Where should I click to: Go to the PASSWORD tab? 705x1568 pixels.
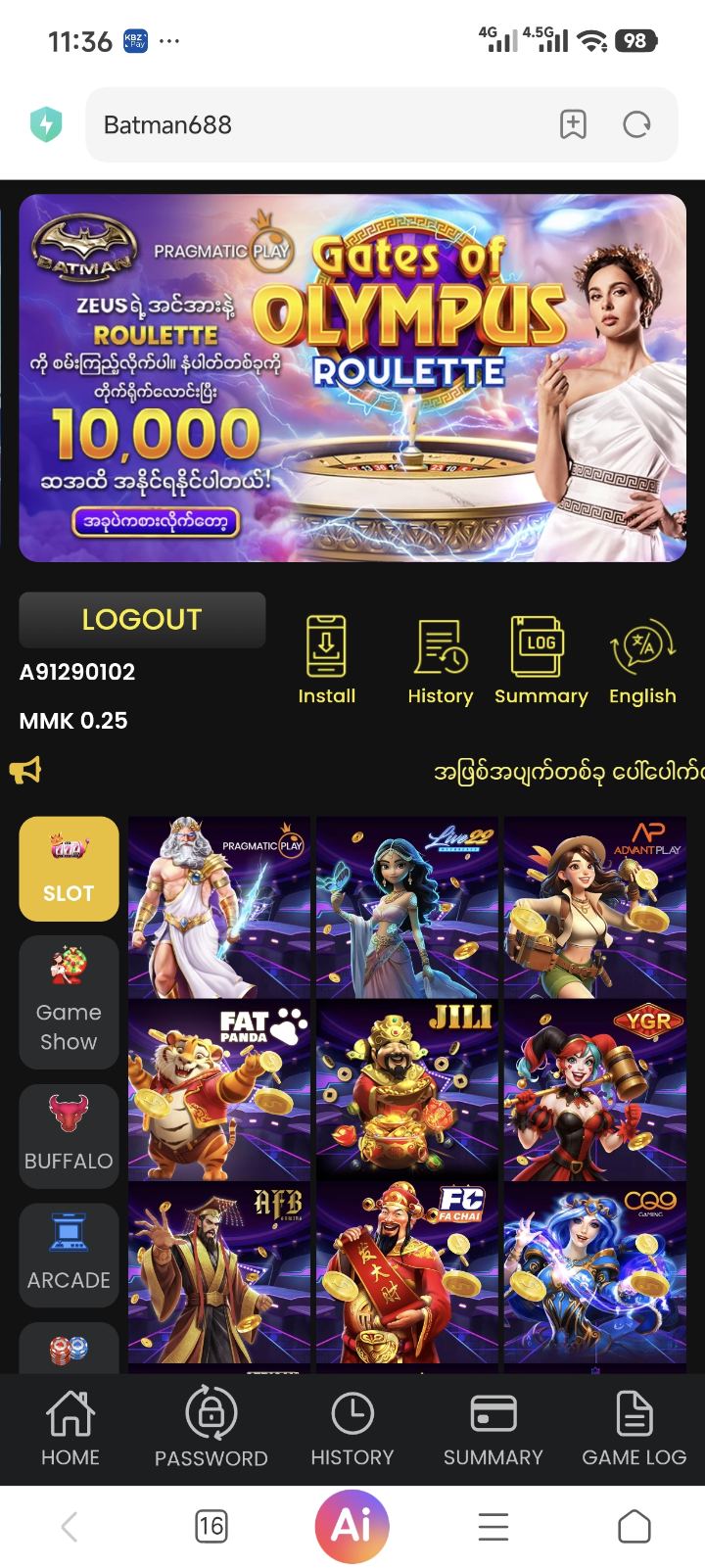pyautogui.click(x=211, y=1429)
